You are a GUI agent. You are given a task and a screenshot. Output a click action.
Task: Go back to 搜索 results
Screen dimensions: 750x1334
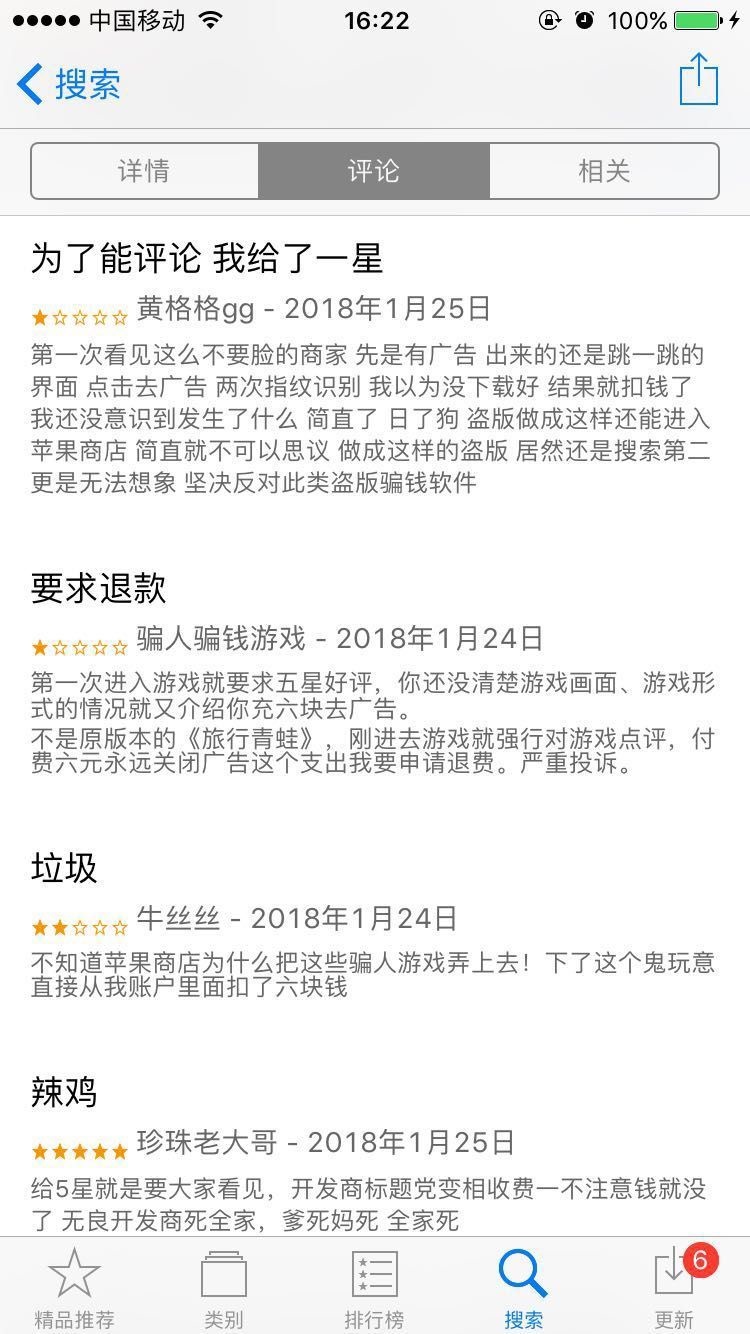70,83
